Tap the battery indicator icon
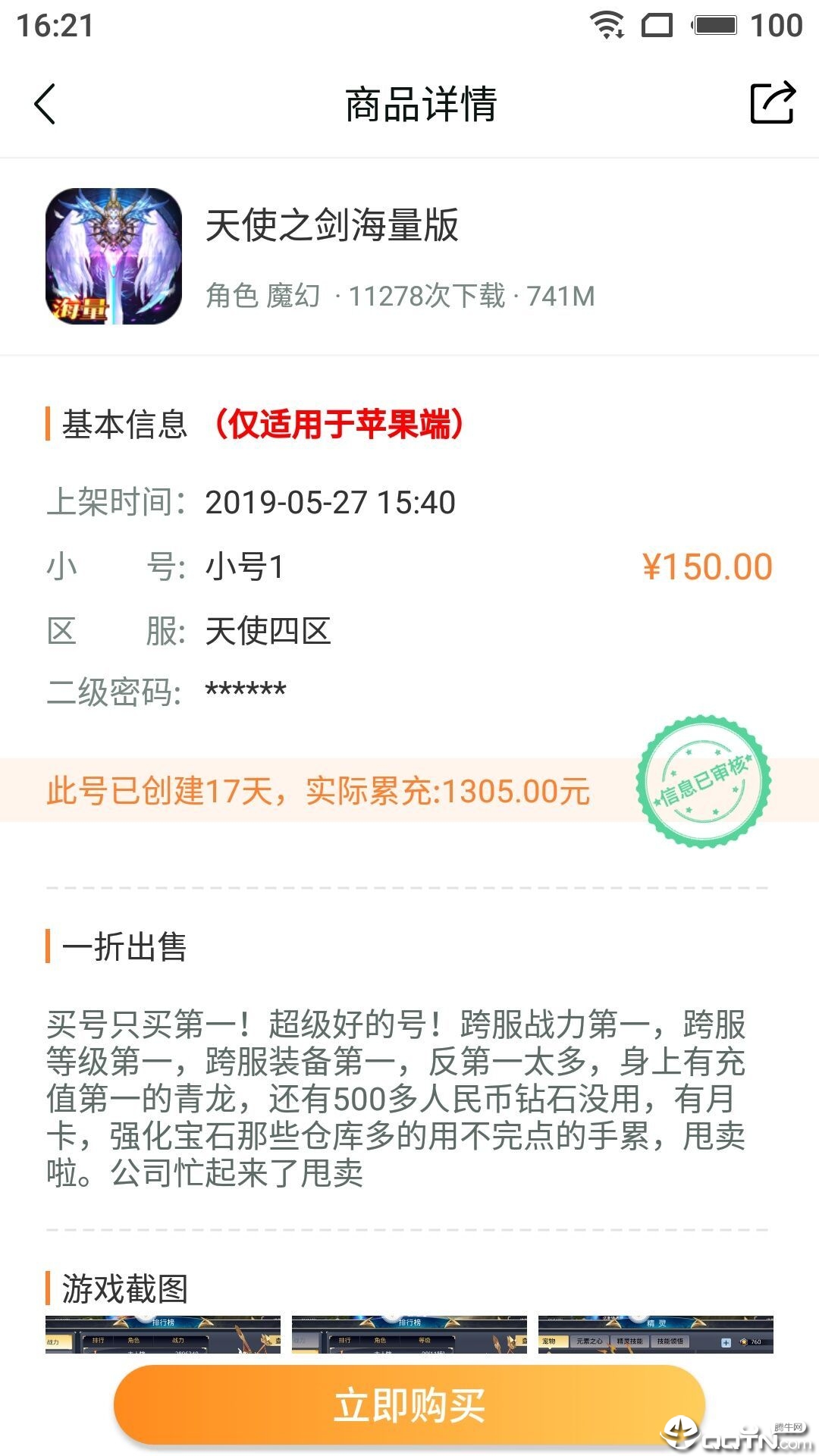The image size is (819, 1456). [714, 24]
